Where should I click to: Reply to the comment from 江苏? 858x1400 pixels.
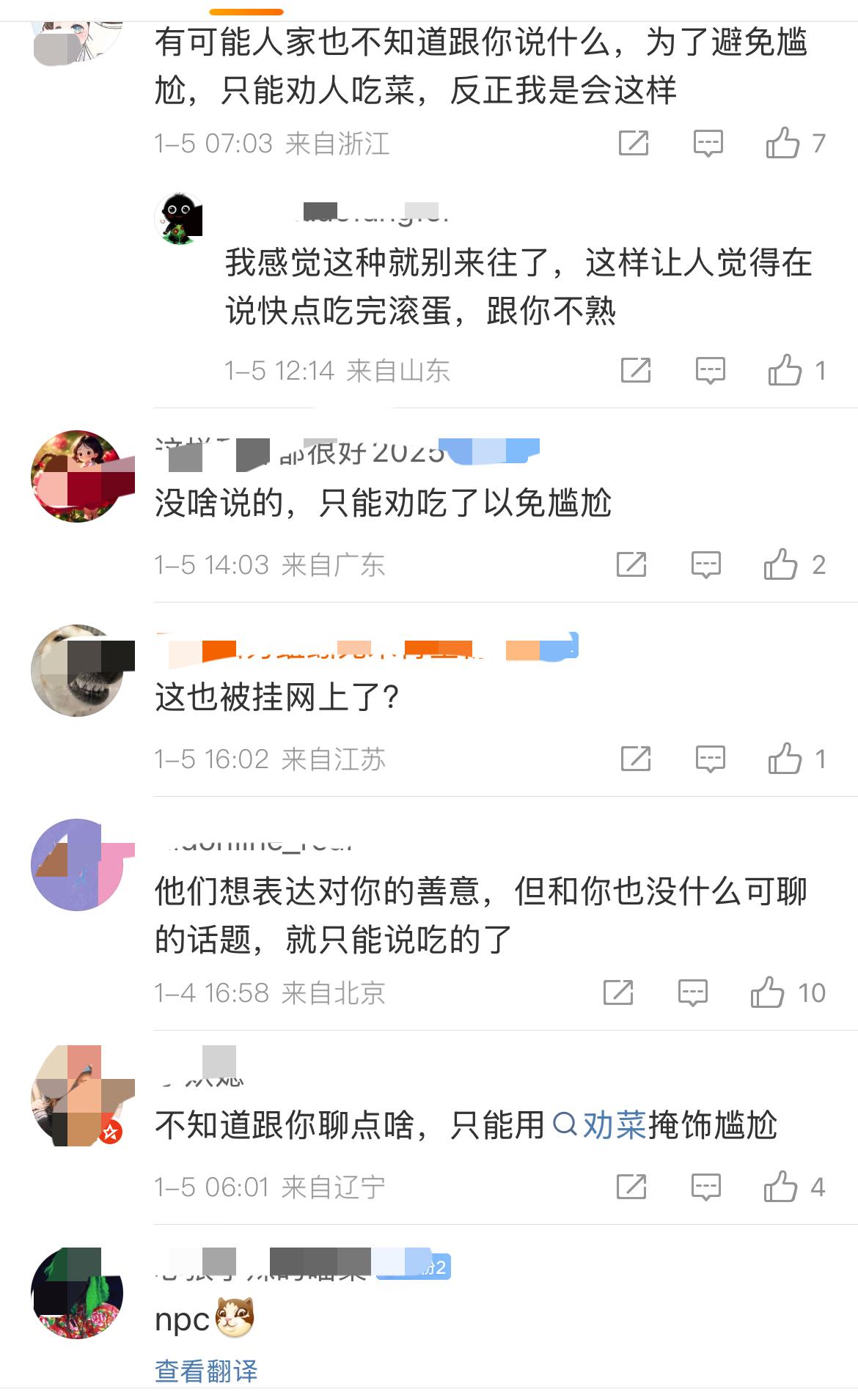(710, 759)
